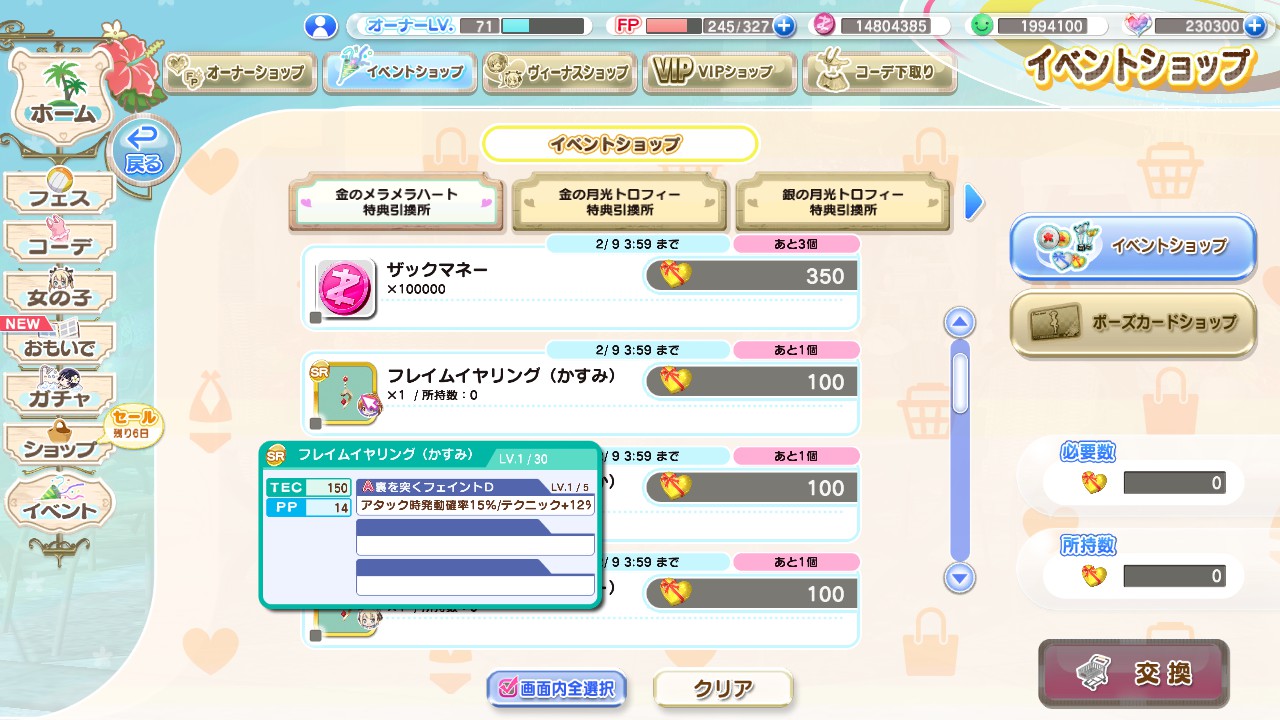
Task: Open コーデ下取り tab
Action: click(x=878, y=72)
